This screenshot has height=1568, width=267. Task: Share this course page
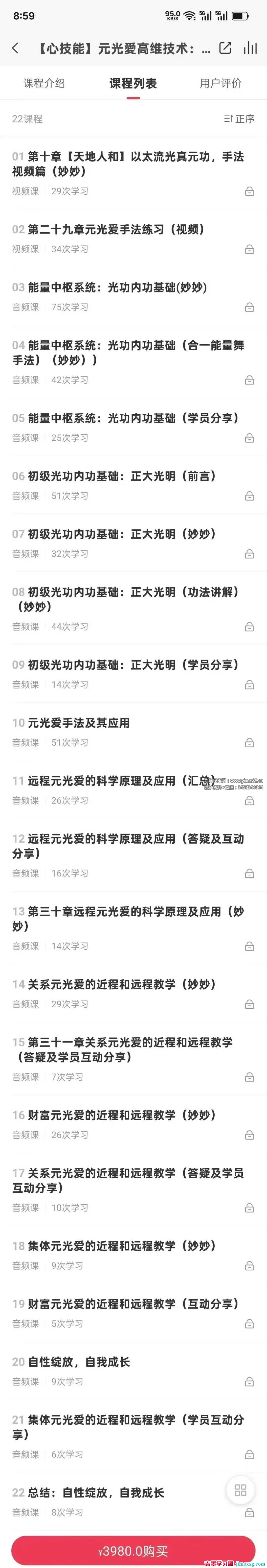coord(225,48)
